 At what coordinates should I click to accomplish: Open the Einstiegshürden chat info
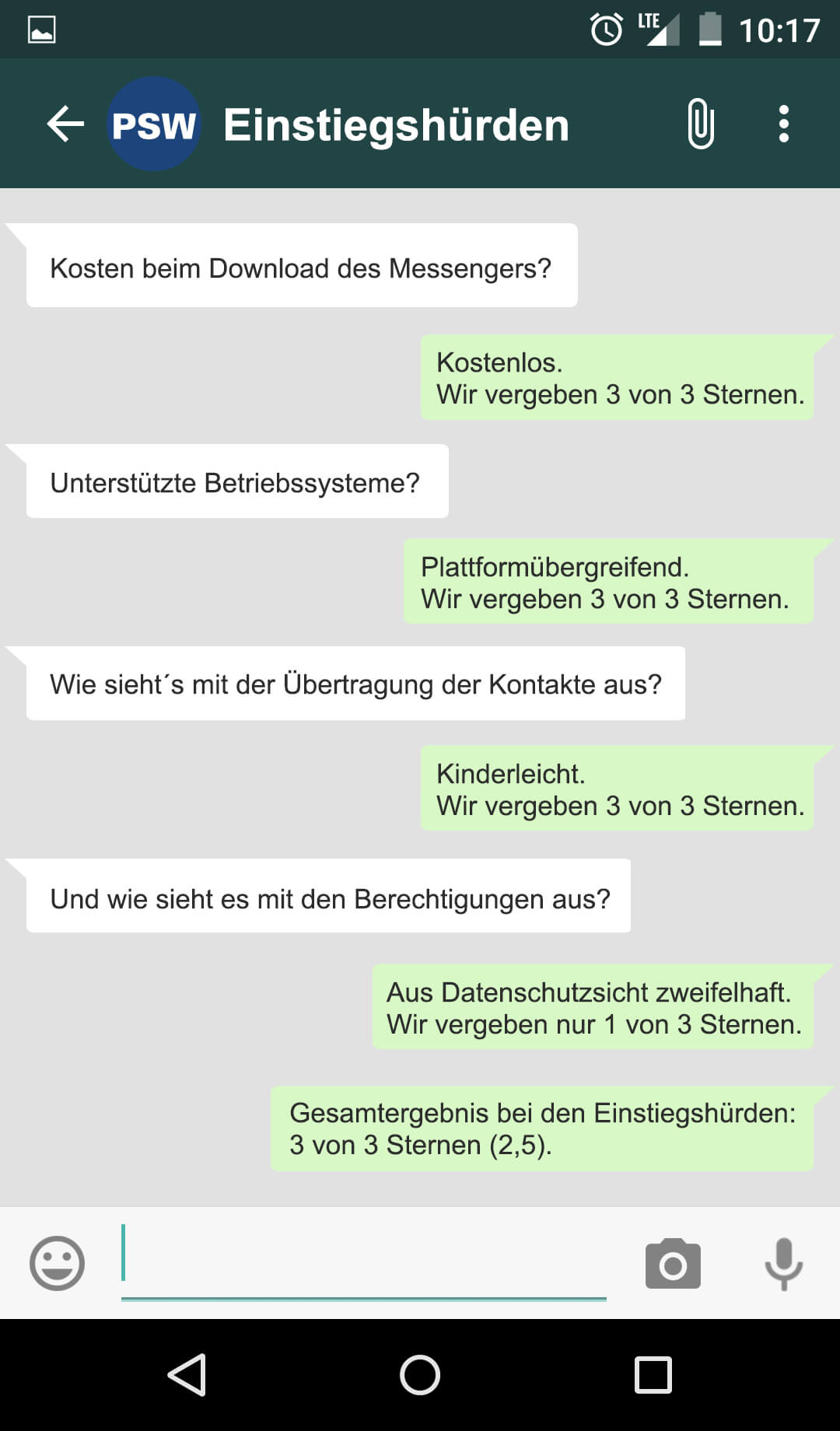point(396,124)
